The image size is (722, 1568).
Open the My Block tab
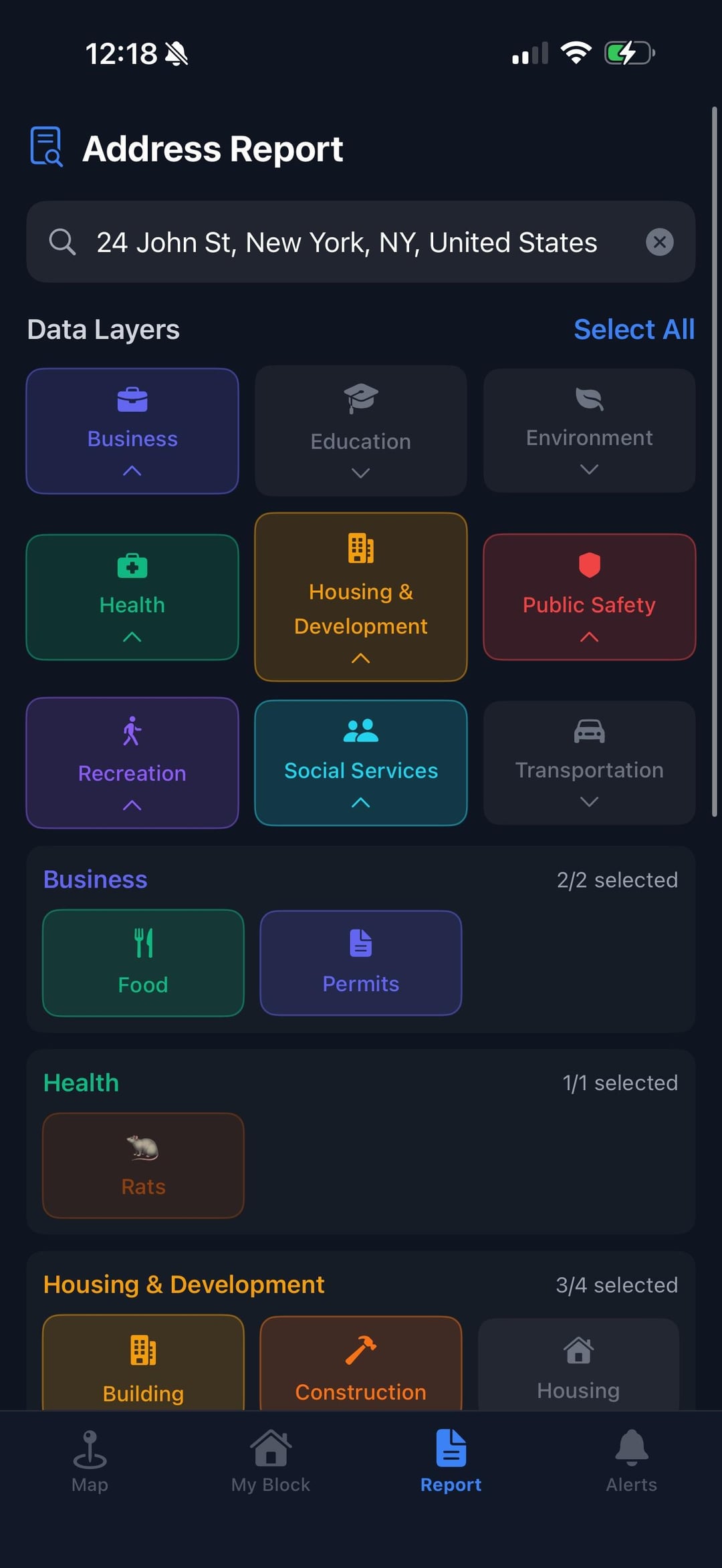270,1462
